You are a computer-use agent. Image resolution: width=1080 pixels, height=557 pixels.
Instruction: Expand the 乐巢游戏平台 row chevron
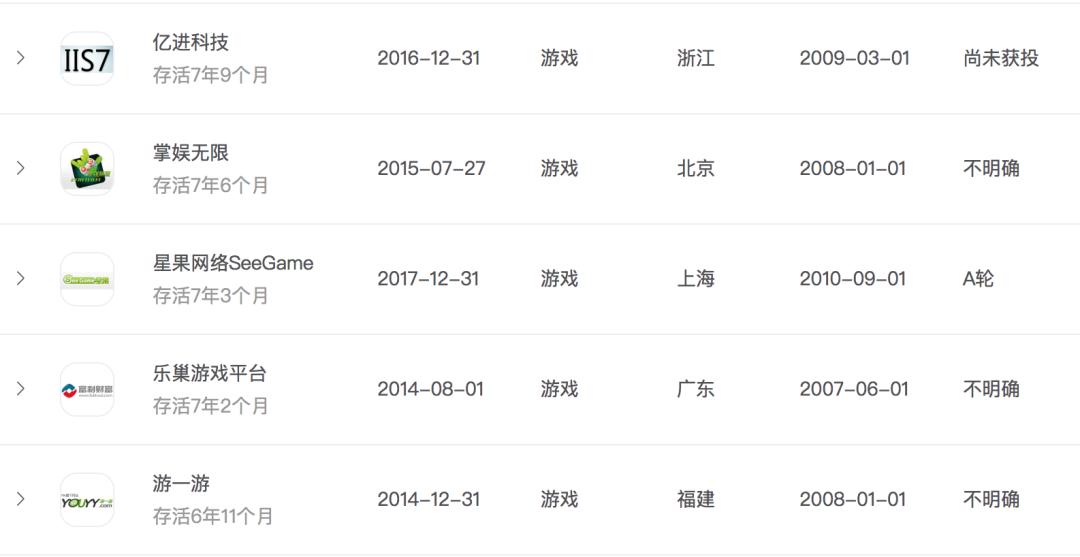click(21, 388)
